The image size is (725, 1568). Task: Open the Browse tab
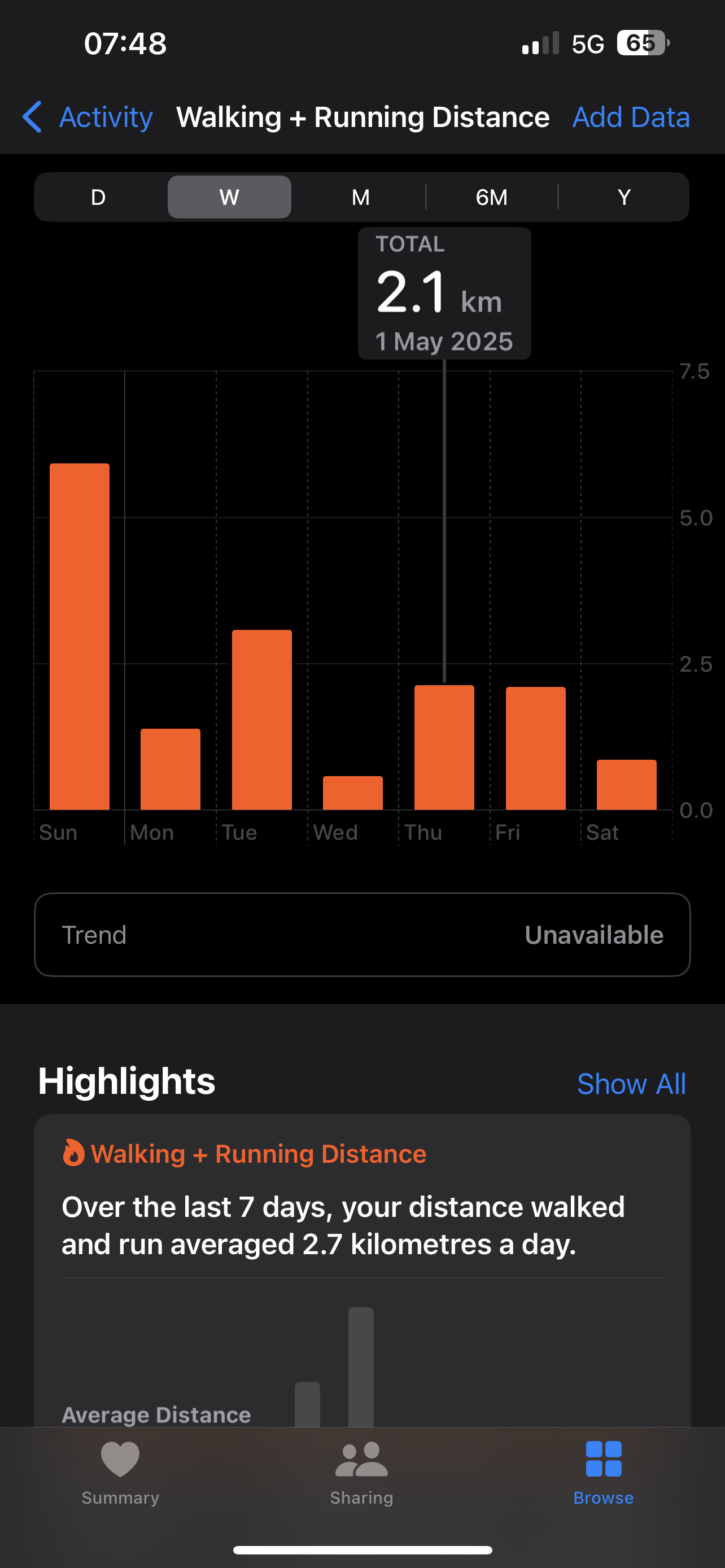tap(603, 1473)
